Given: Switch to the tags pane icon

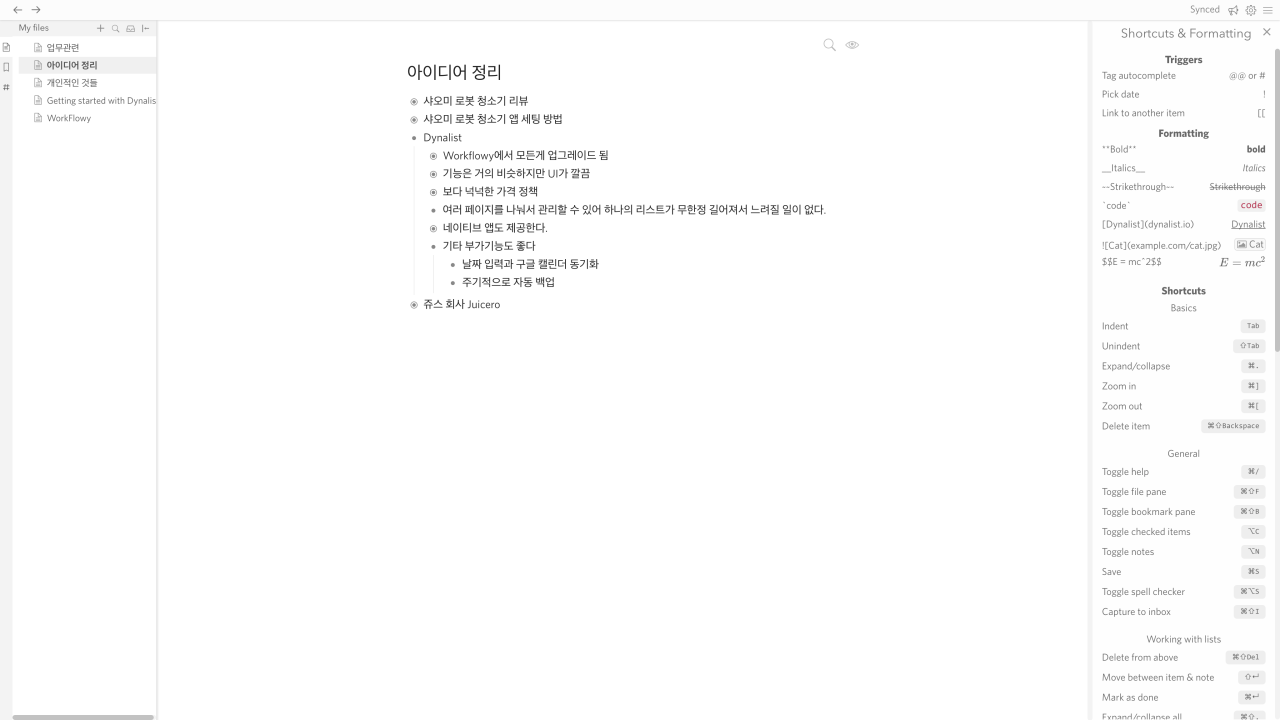Looking at the screenshot, I should point(6,87).
